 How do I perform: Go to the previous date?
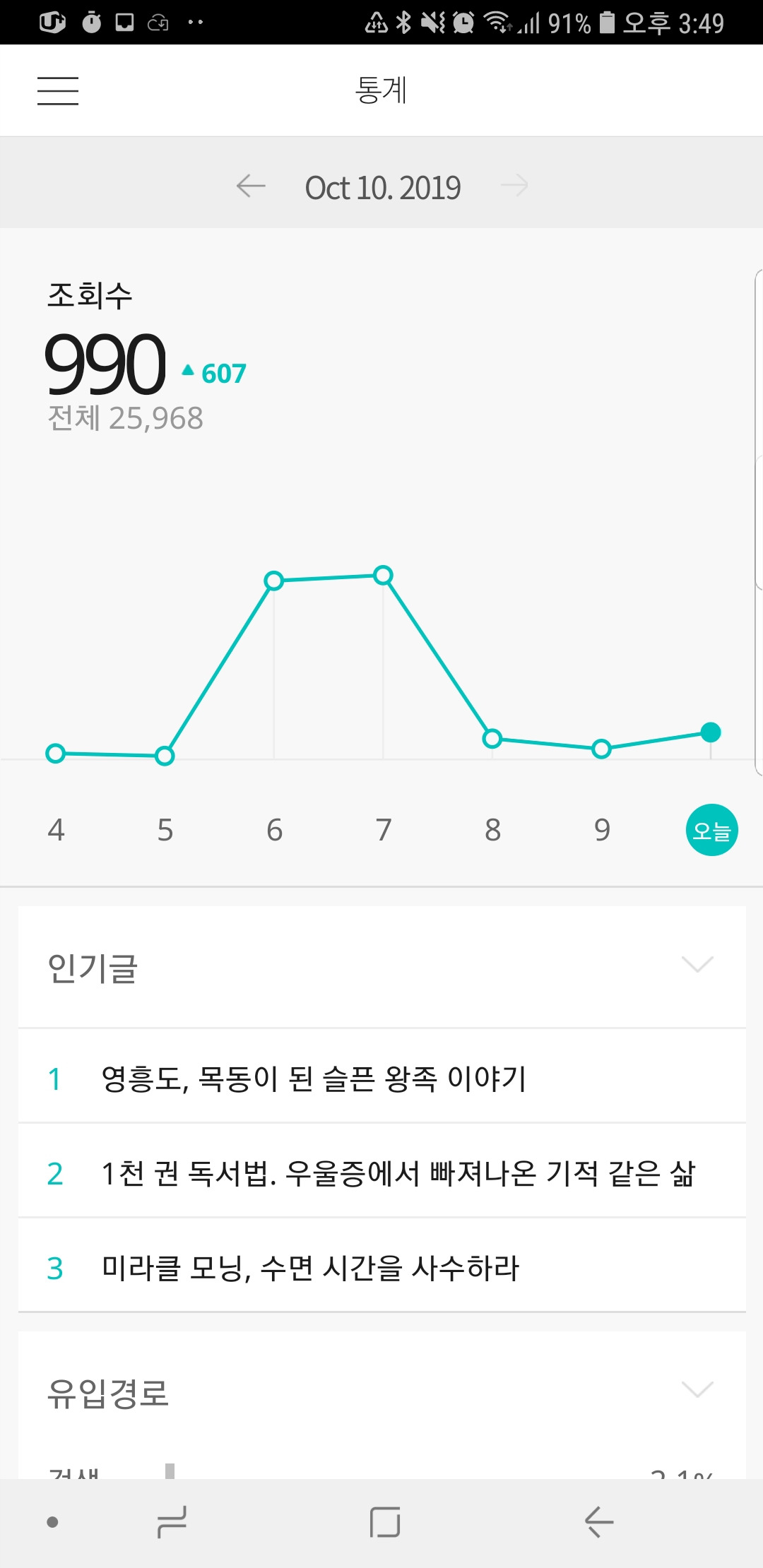pyautogui.click(x=251, y=186)
